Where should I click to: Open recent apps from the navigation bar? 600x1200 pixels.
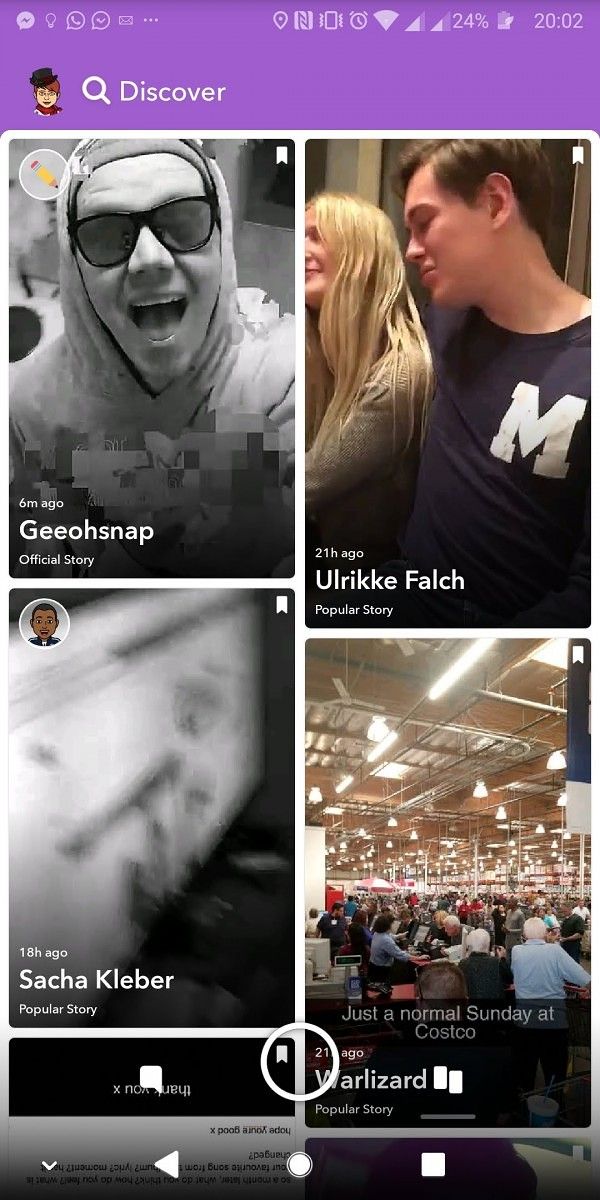[433, 1163]
